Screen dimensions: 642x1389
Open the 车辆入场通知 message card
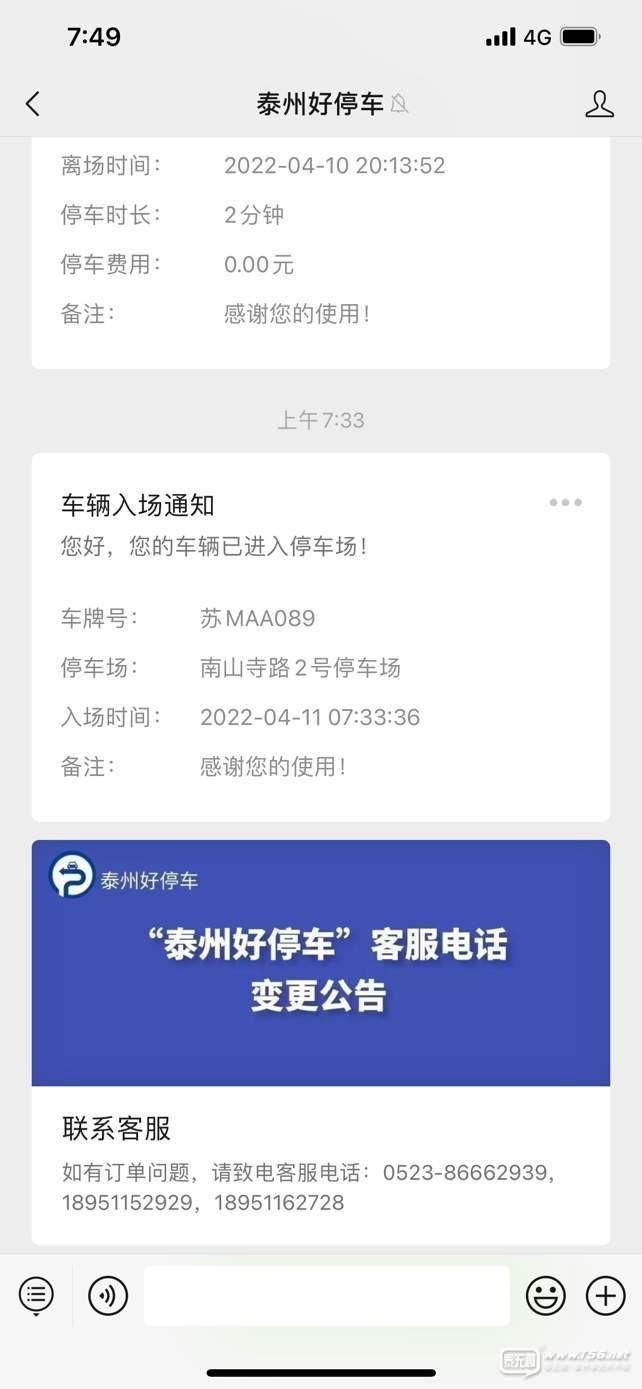[321, 637]
